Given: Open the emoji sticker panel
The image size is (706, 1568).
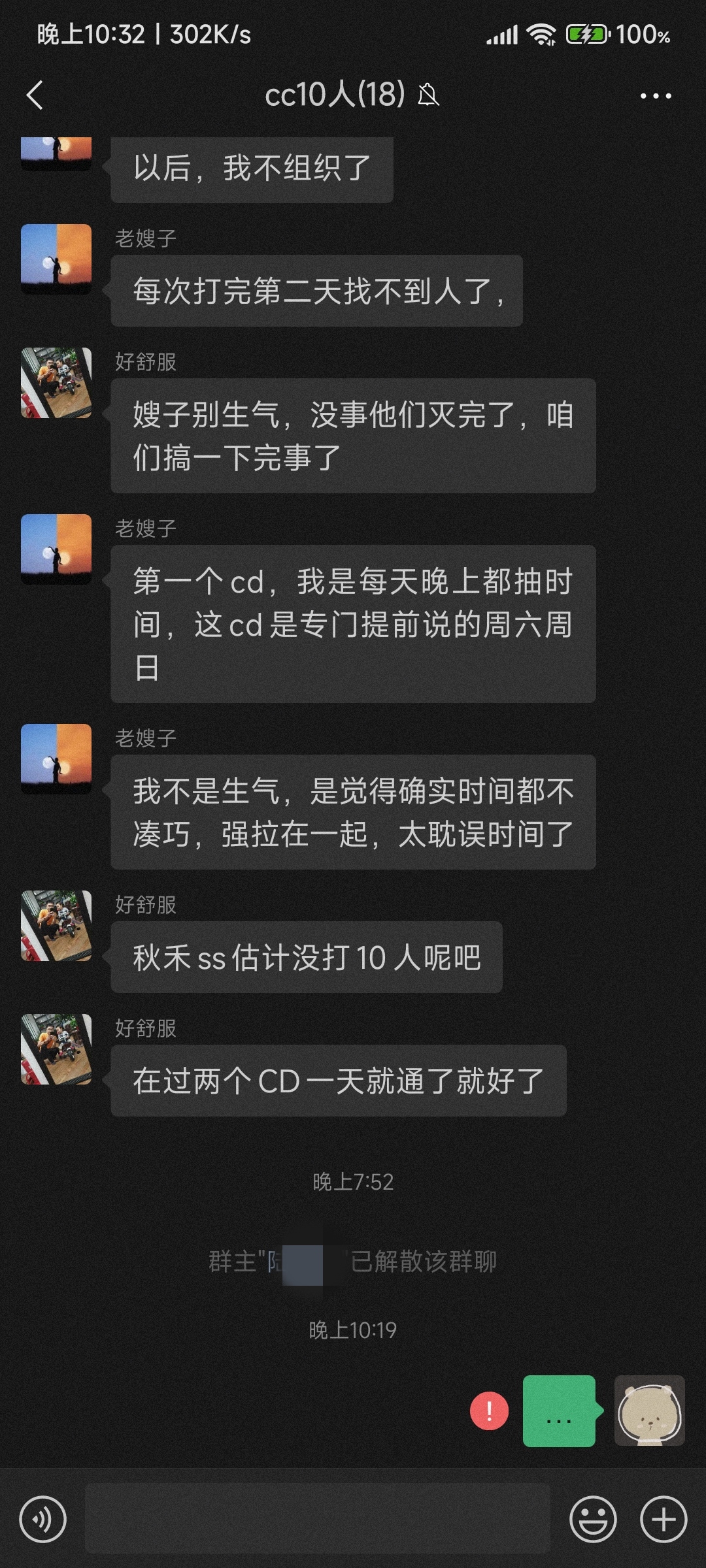Looking at the screenshot, I should pos(593,1519).
